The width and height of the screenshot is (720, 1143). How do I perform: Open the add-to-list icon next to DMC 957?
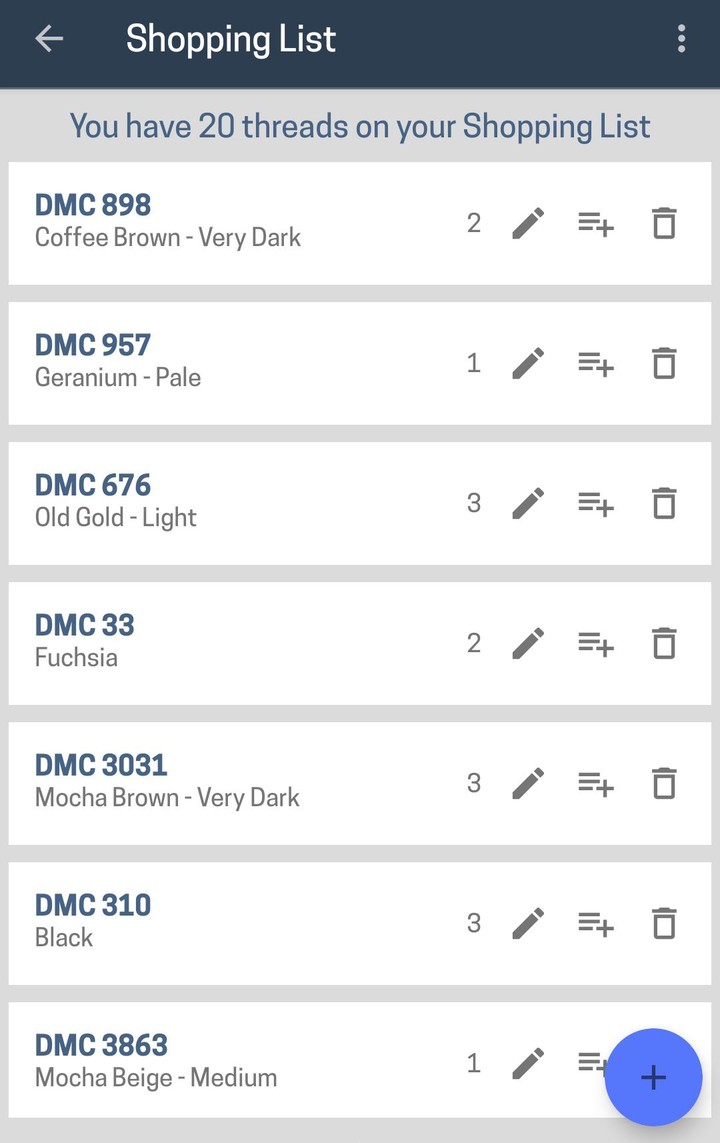tap(595, 364)
